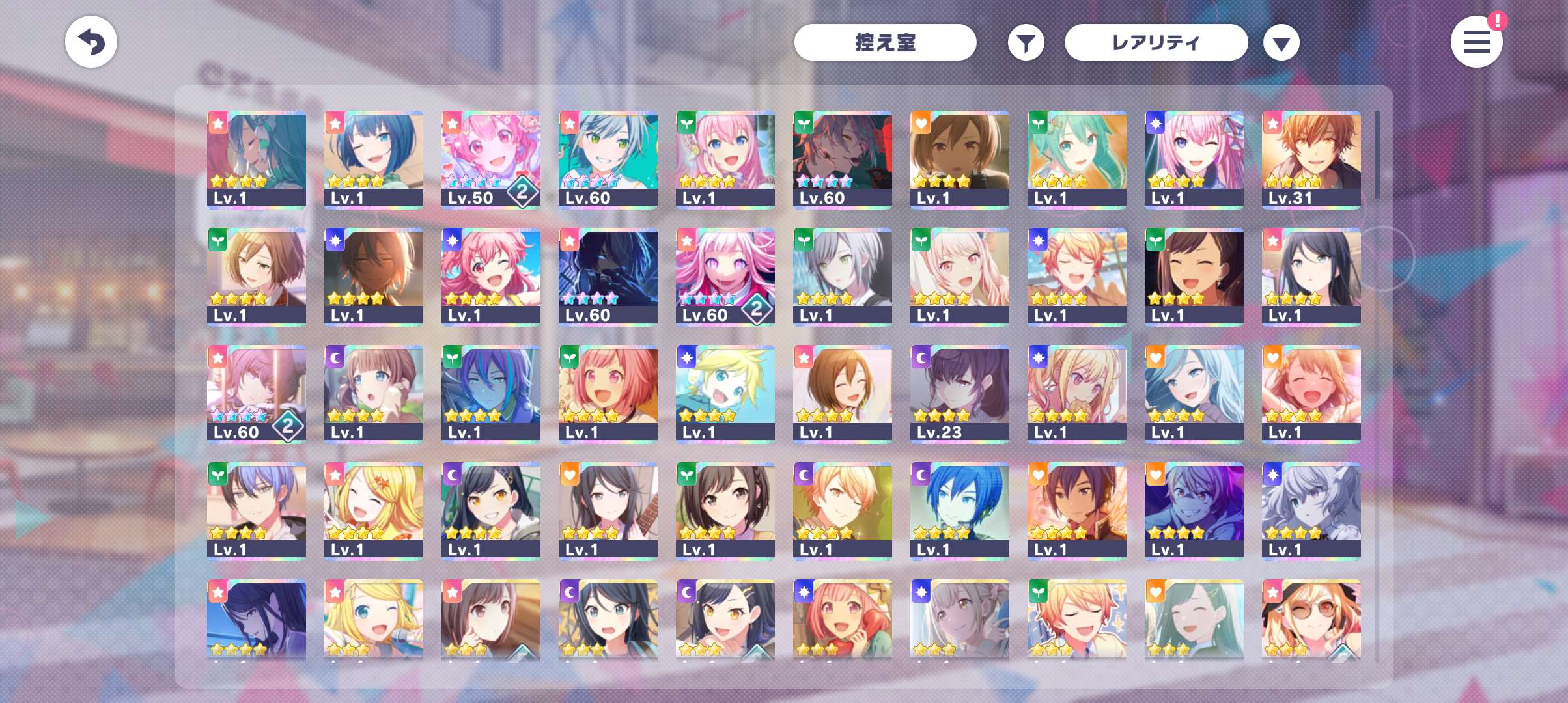Tap the 控え室 button

[x=885, y=43]
